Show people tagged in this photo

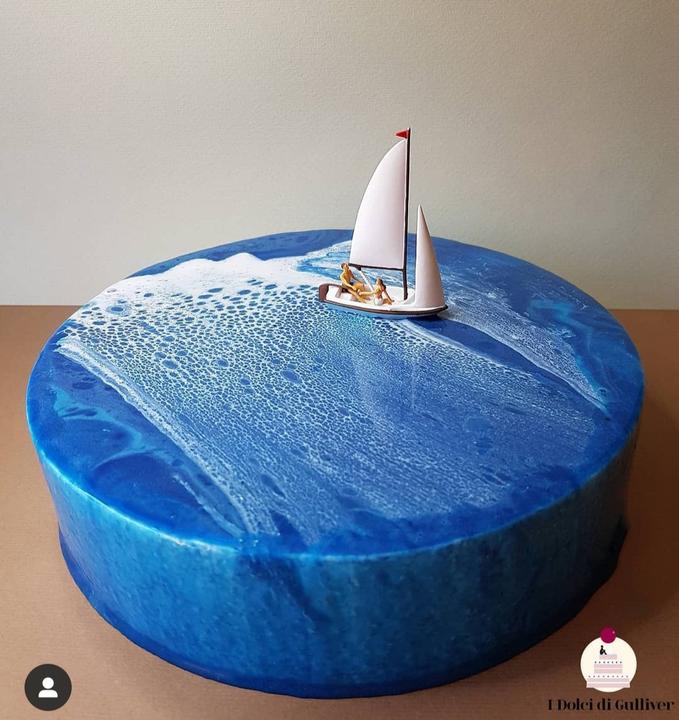pyautogui.click(x=48, y=686)
